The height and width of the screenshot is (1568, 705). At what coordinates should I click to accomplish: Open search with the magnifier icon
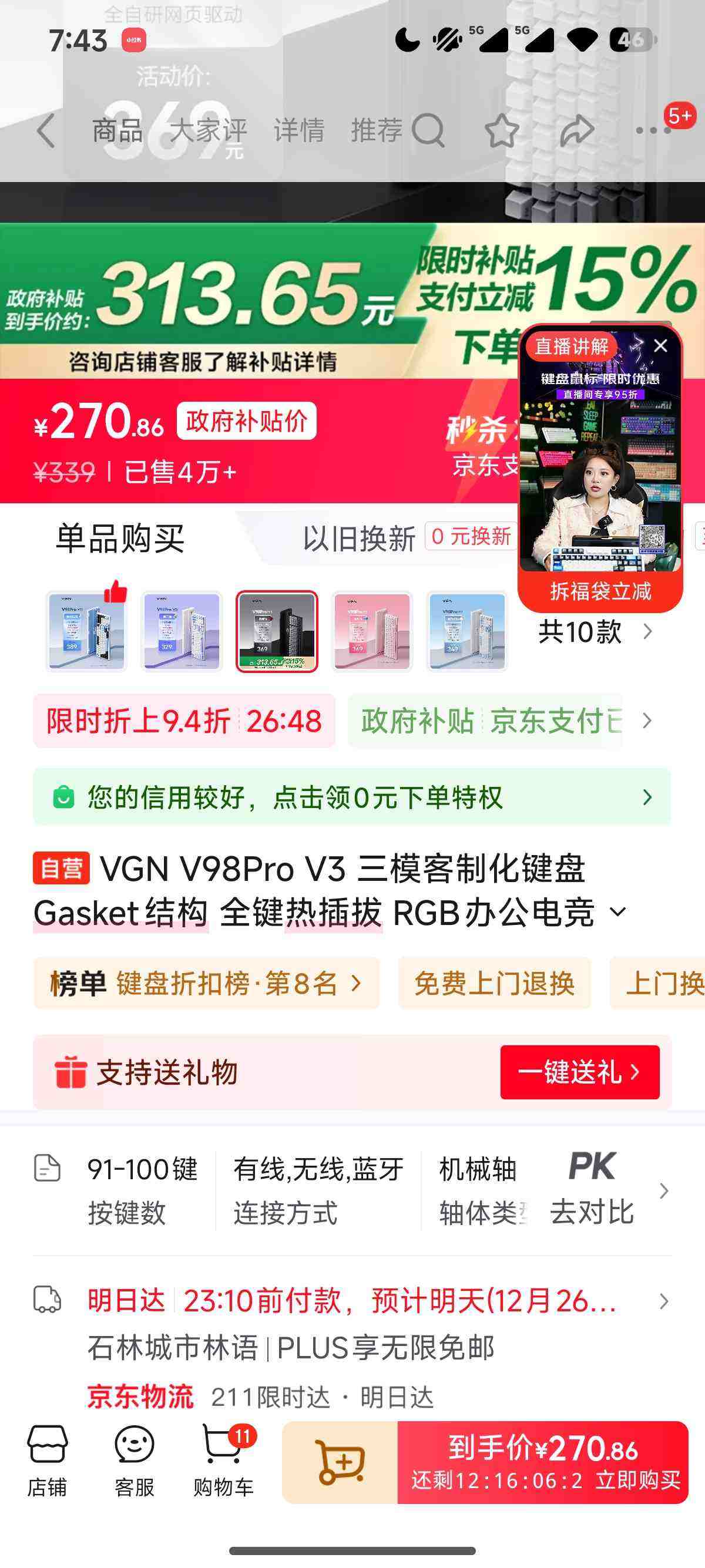[x=430, y=132]
